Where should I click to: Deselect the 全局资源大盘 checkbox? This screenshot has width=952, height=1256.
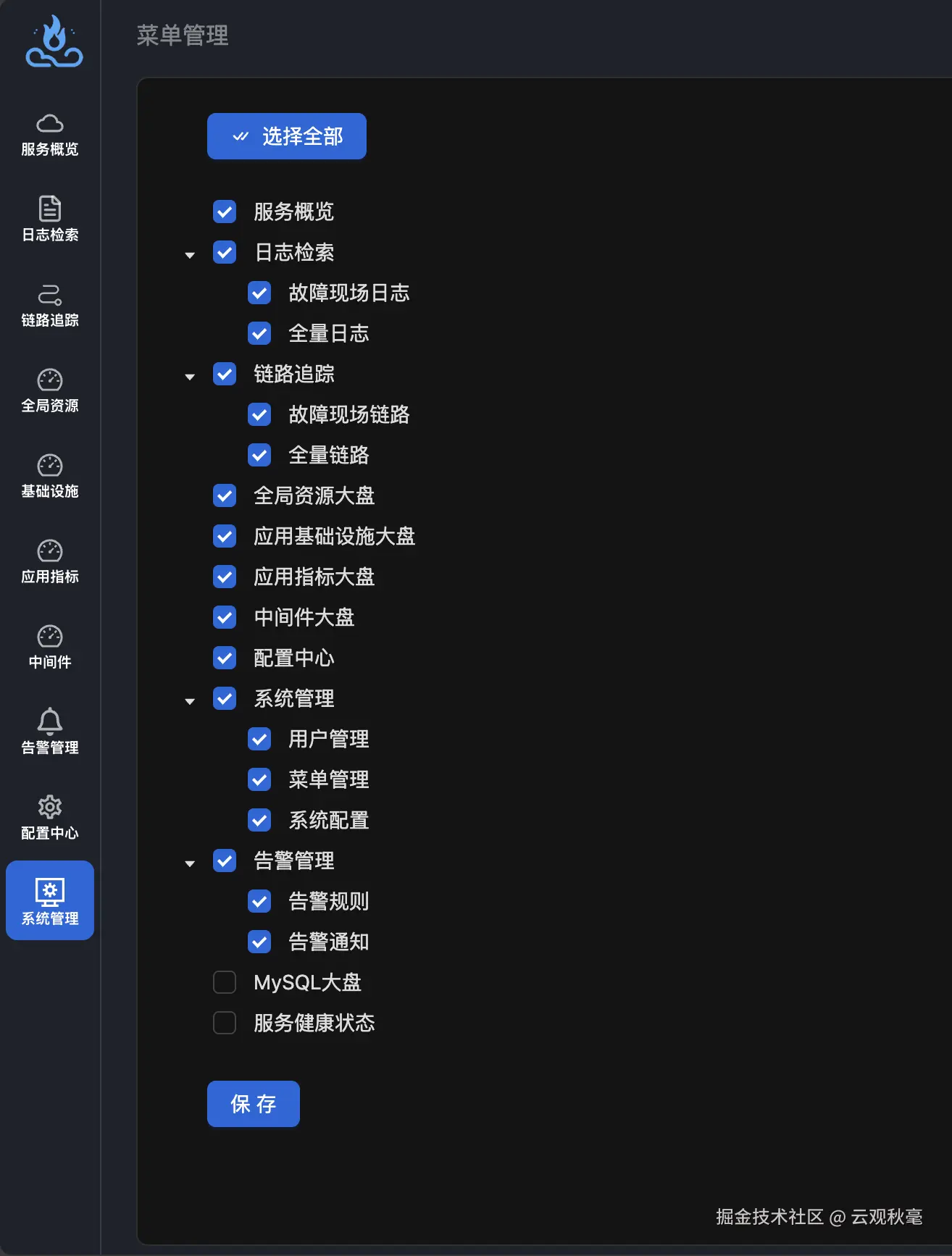[225, 495]
